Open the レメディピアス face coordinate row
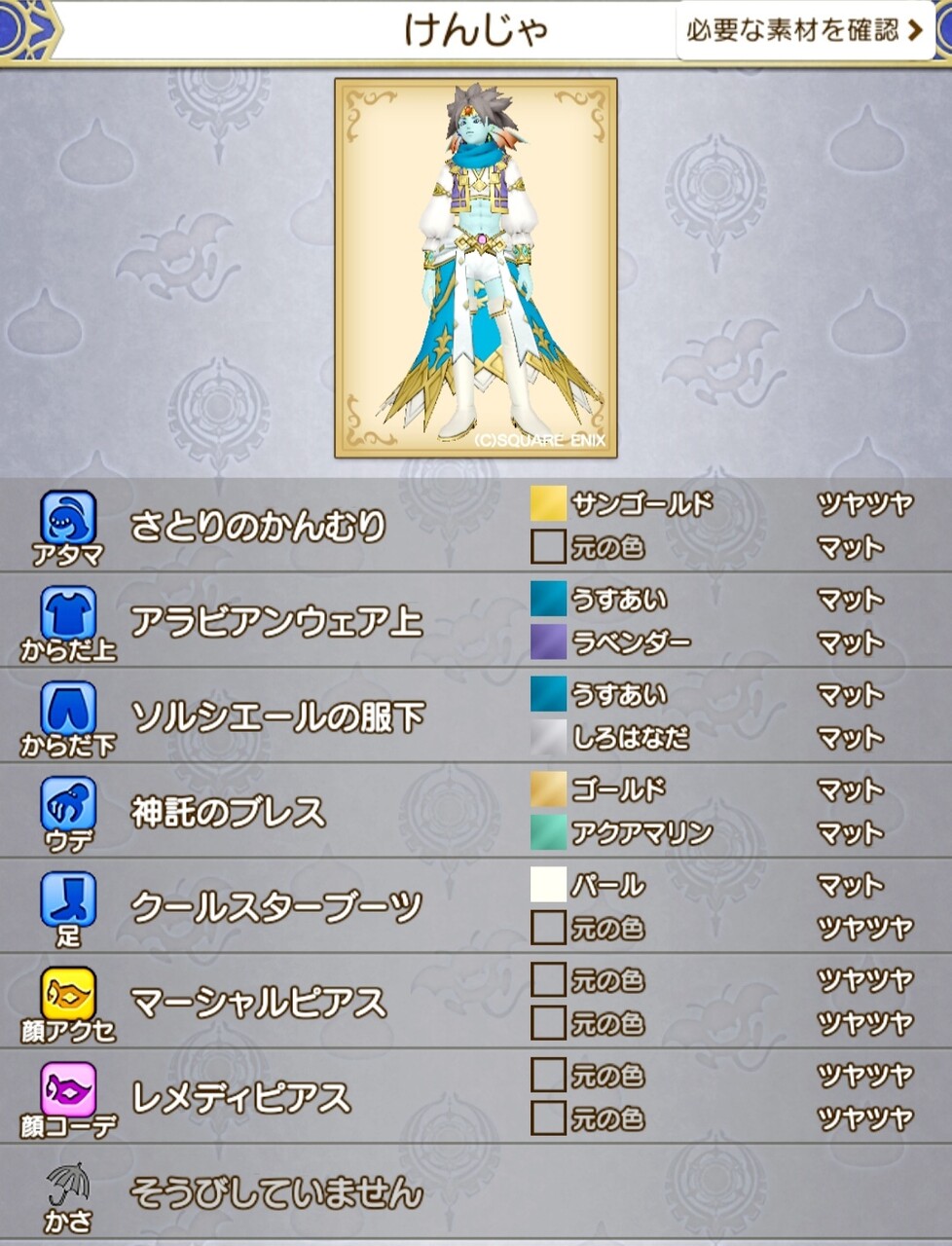This screenshot has height=1246, width=952. pos(476,1097)
